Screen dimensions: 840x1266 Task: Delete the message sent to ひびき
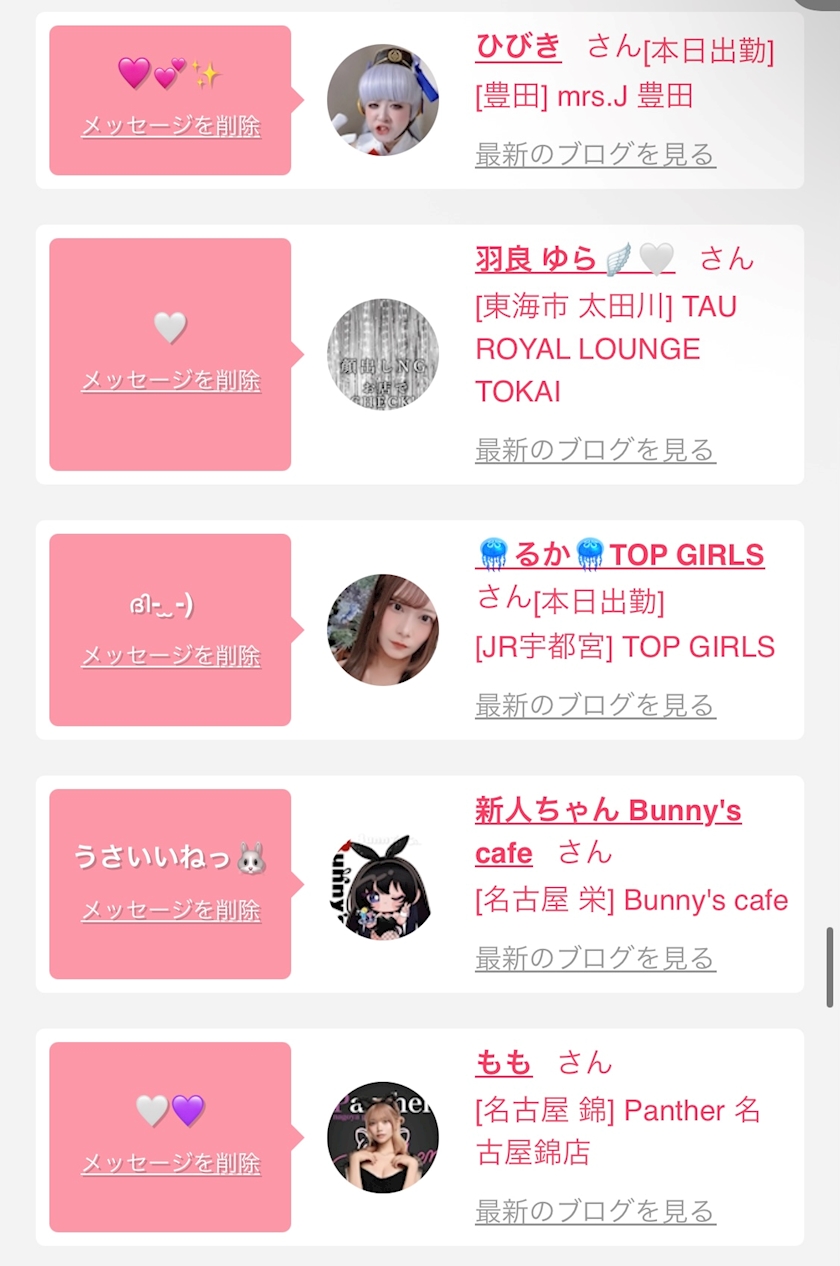(171, 127)
